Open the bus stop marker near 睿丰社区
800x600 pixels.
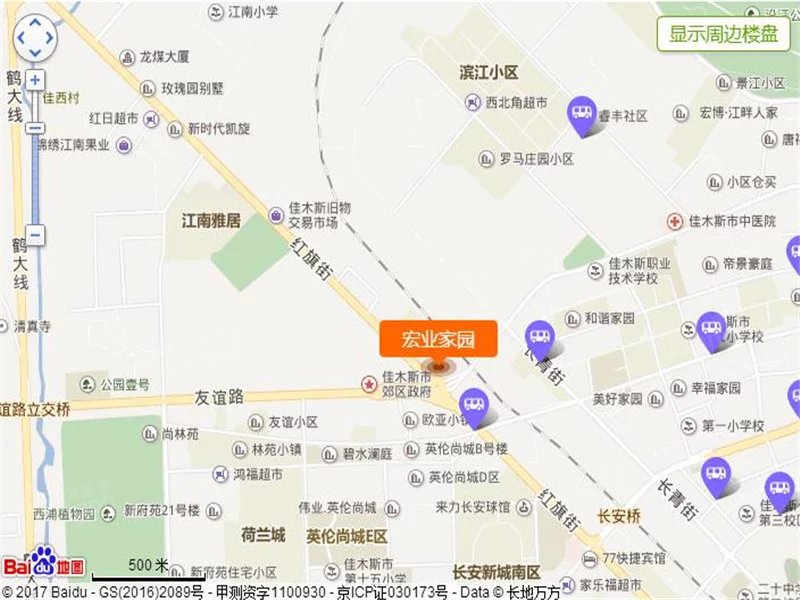pos(582,113)
